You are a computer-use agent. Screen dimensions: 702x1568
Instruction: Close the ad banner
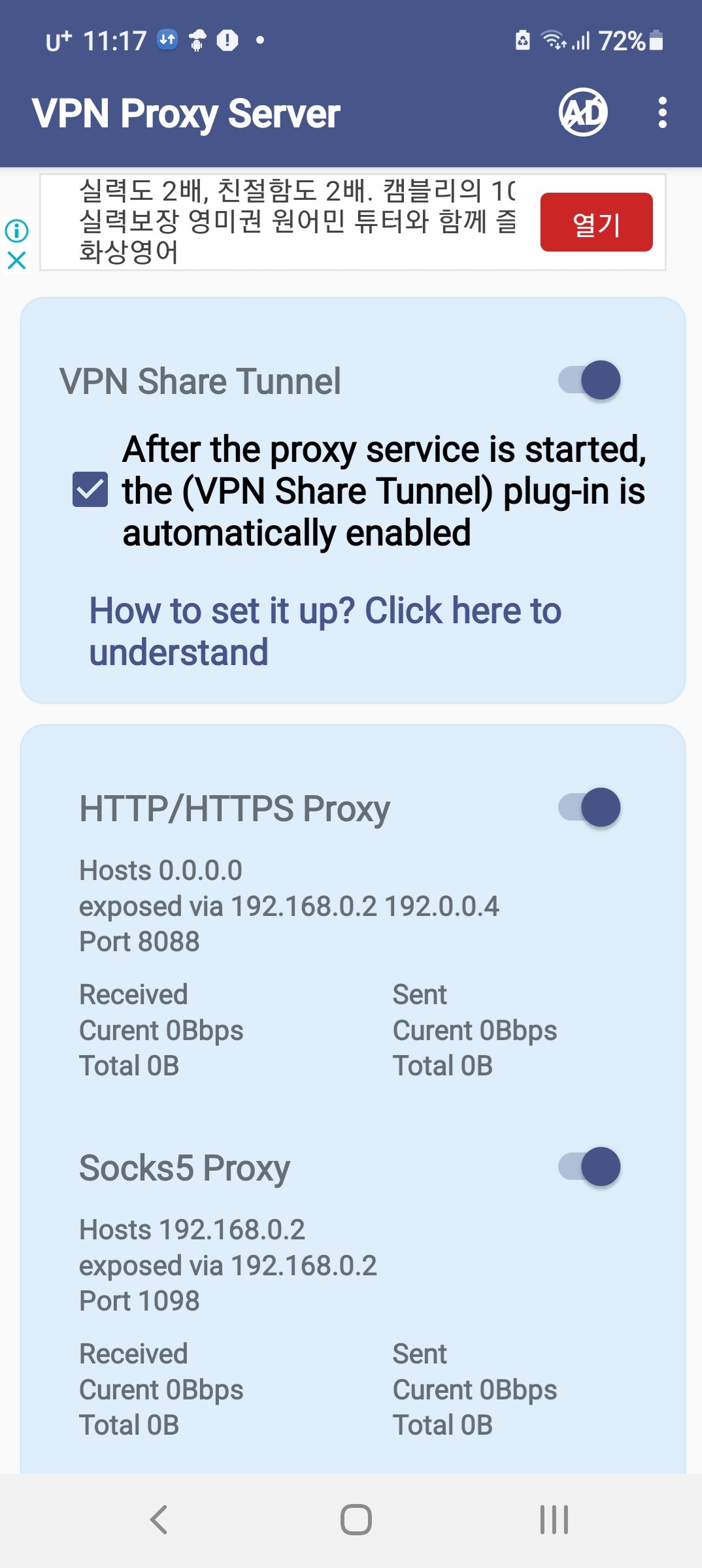16,260
